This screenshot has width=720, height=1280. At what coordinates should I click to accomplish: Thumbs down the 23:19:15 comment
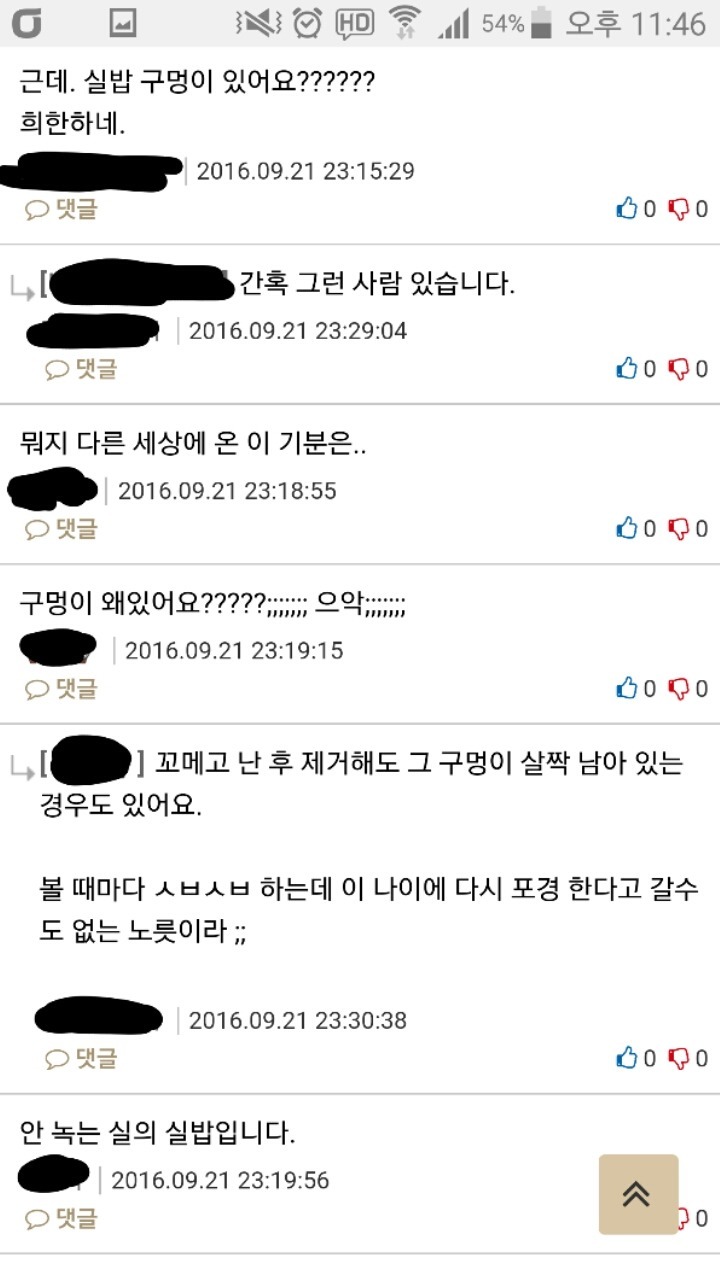(x=679, y=688)
